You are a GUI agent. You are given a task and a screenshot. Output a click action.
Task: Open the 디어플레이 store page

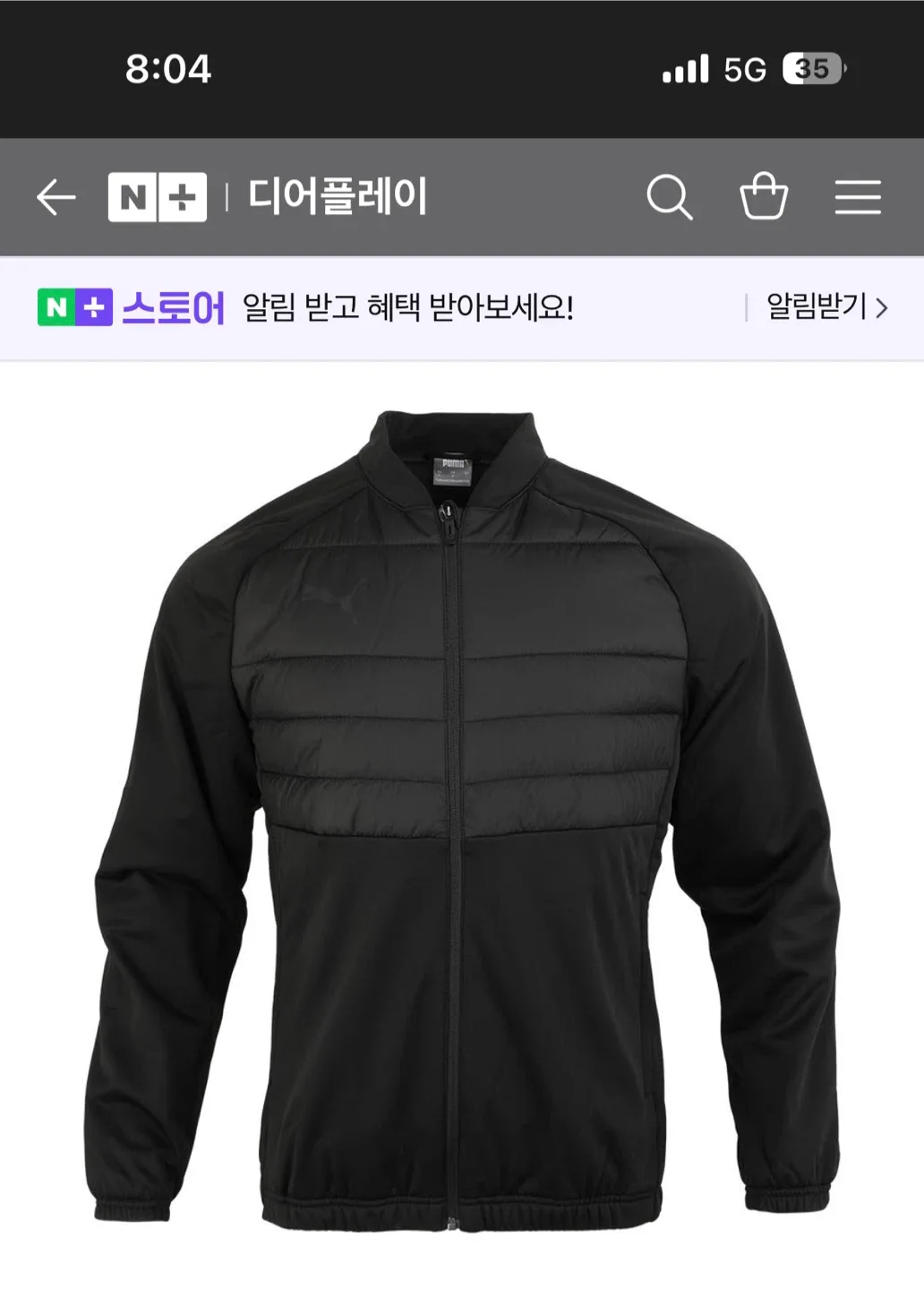(338, 197)
